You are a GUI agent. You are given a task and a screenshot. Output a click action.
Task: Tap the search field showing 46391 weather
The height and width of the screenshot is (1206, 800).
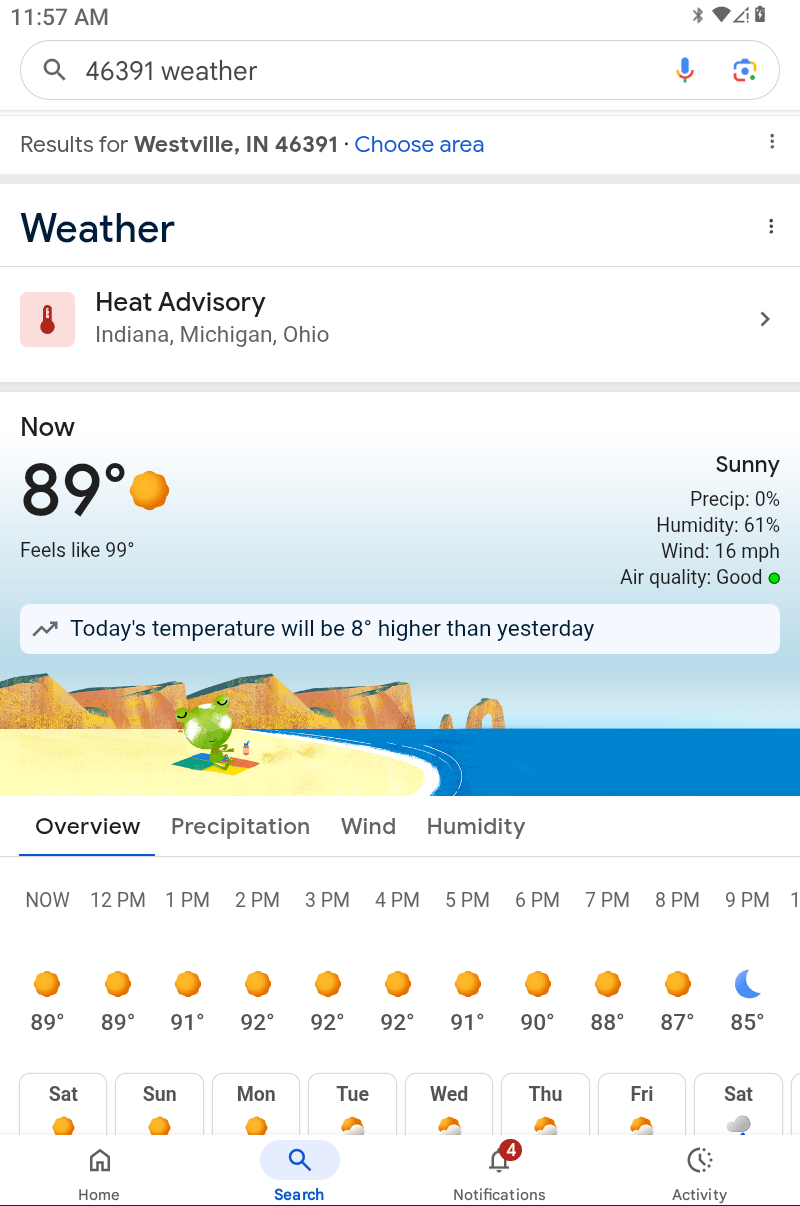click(x=350, y=71)
